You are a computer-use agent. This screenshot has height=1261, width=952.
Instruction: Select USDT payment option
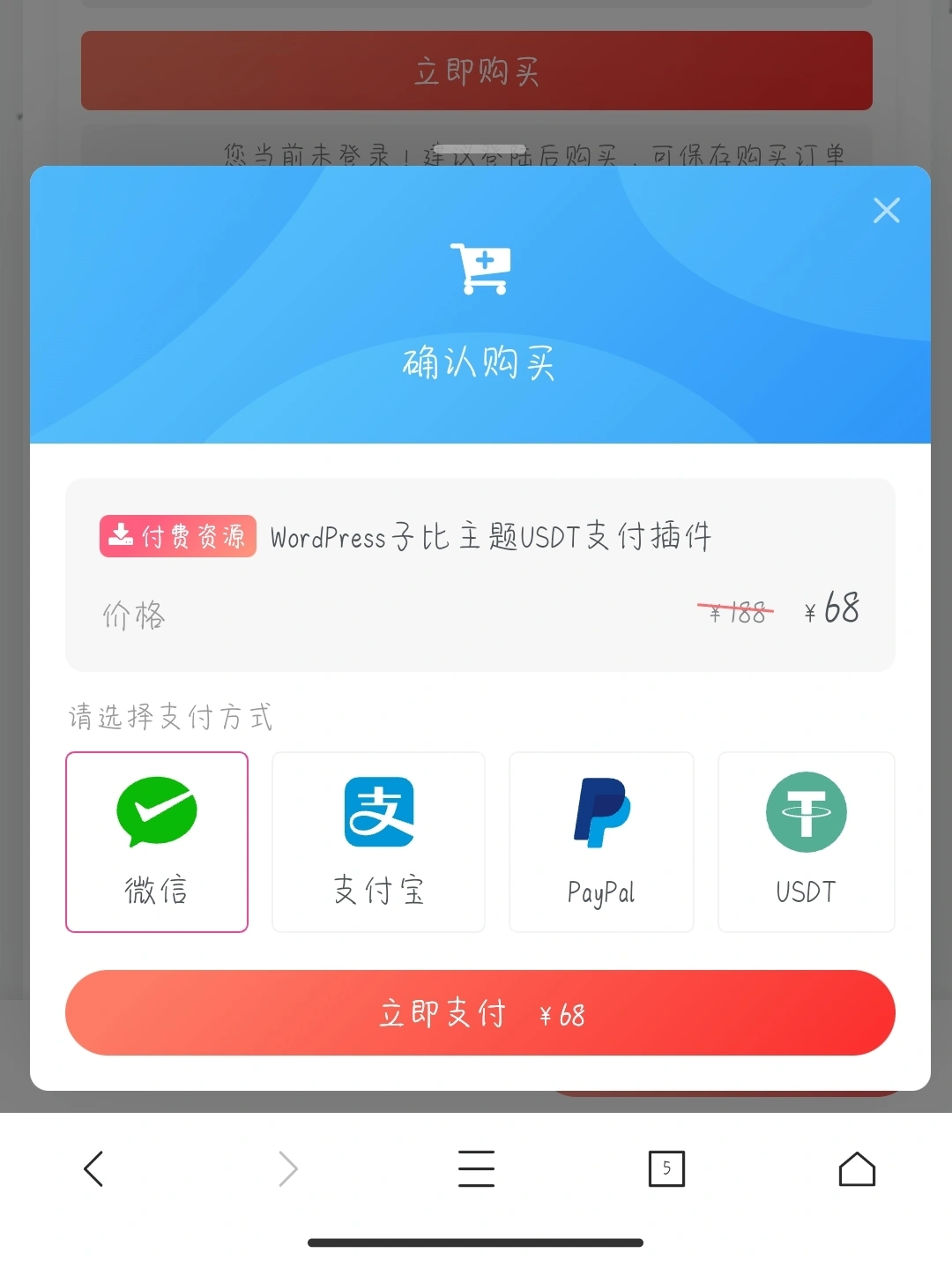tap(806, 841)
